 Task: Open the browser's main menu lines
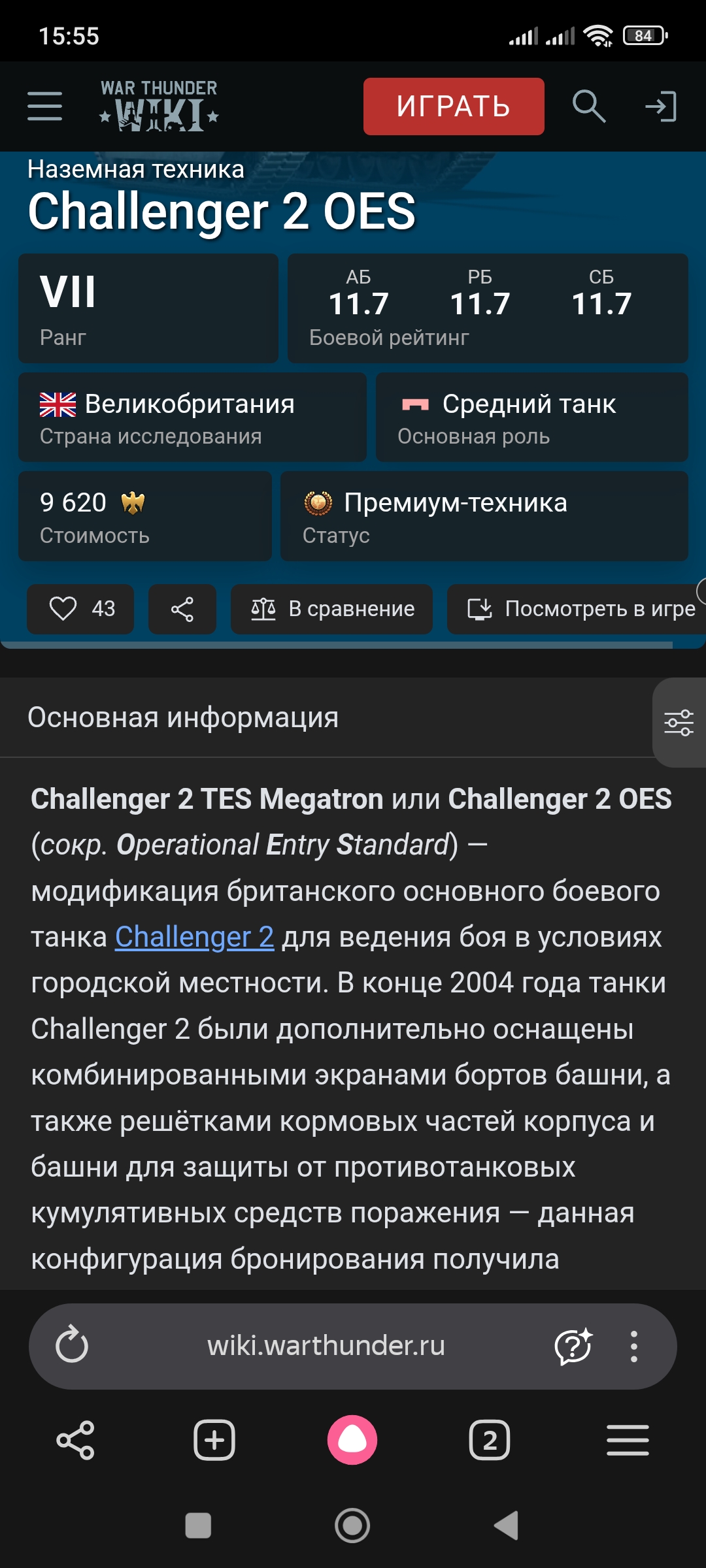click(x=628, y=1440)
